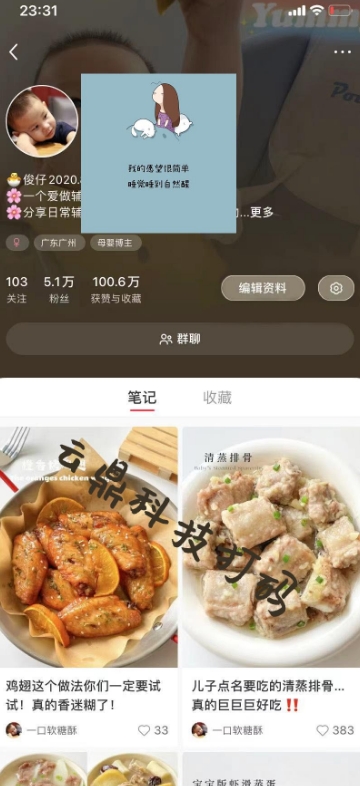Open settings via the gear icon

336,288
